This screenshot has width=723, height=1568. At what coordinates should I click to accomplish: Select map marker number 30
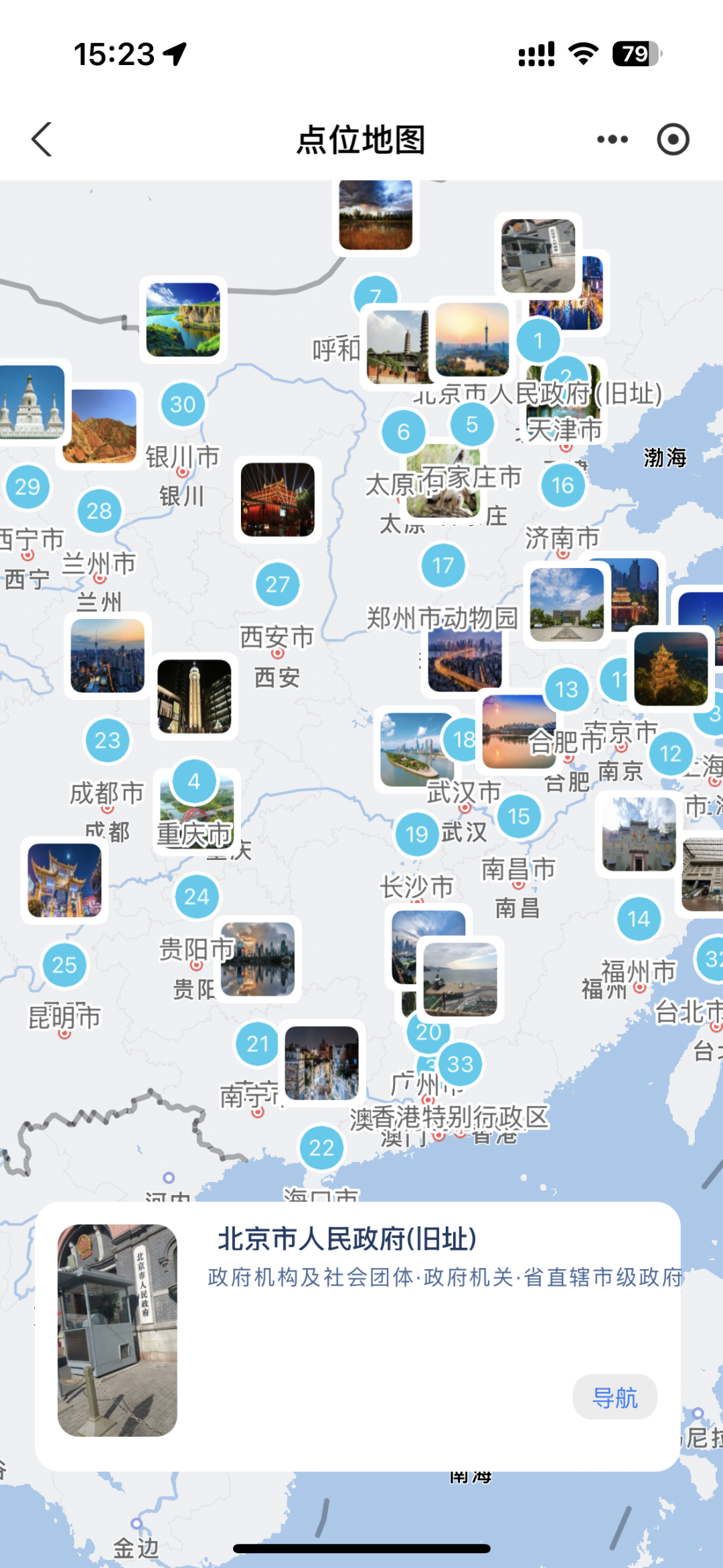(x=183, y=405)
